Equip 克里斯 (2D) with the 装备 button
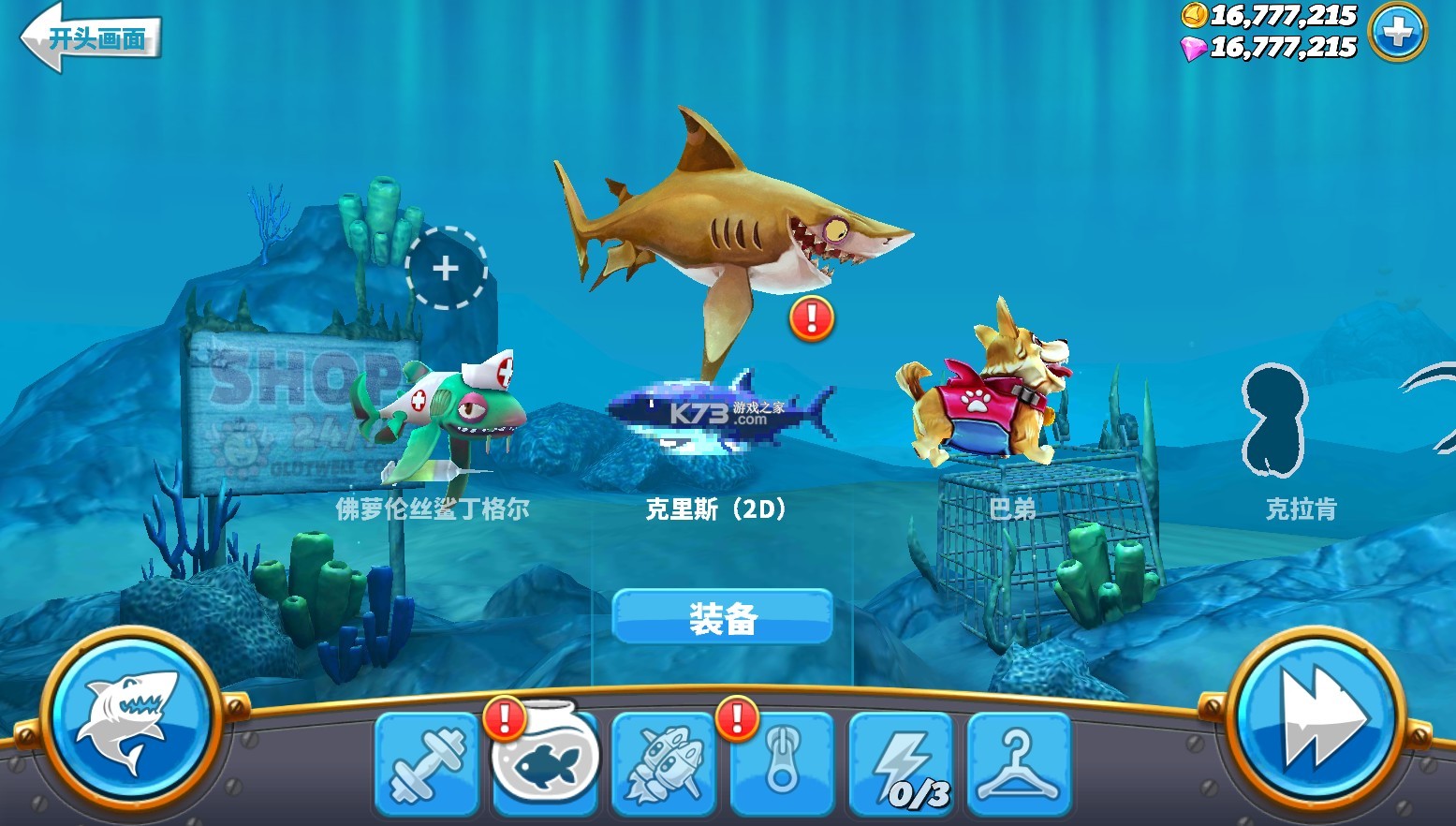 pos(722,617)
